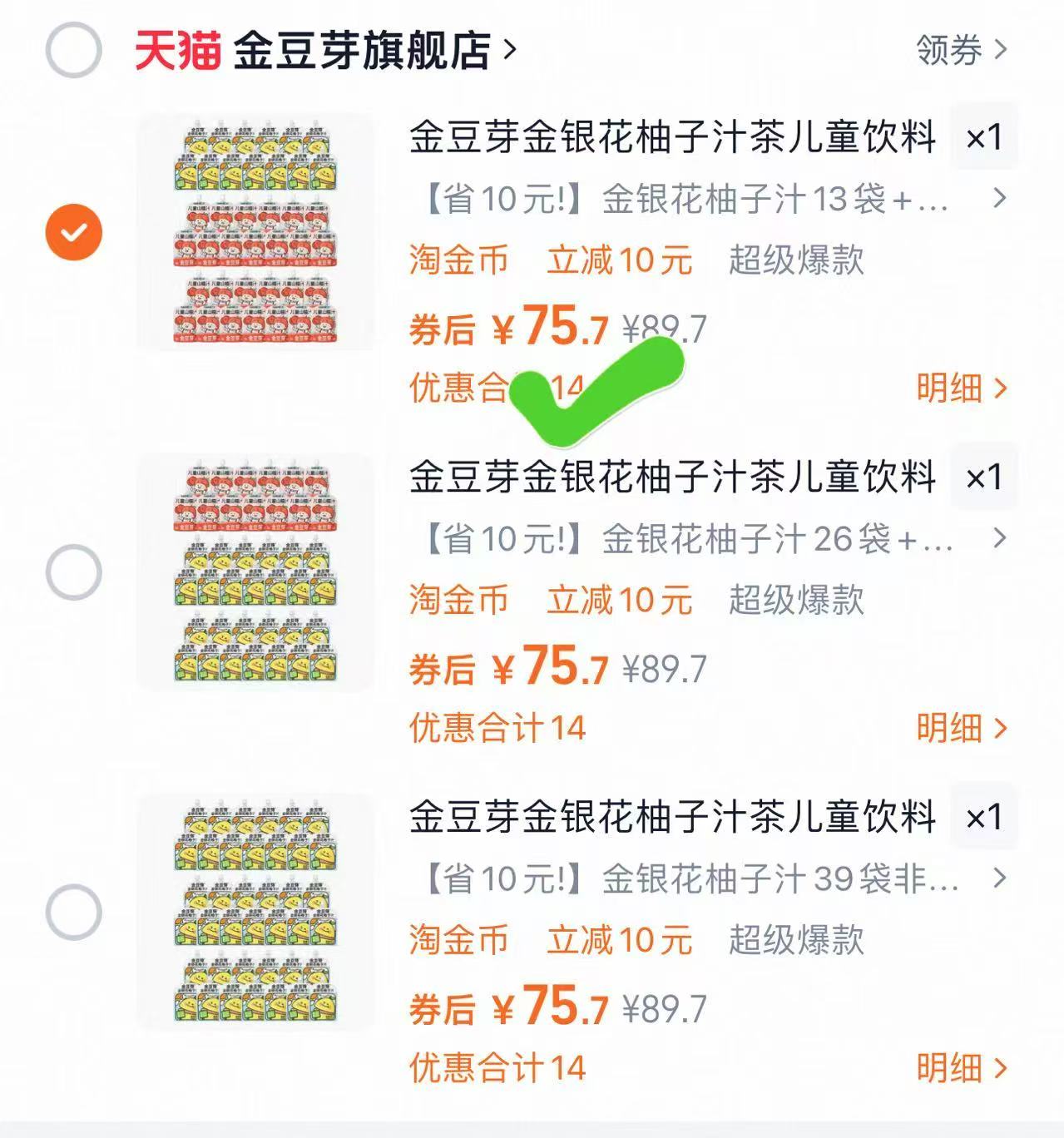The image size is (1064, 1138).
Task: Click the 淘金币 icon on the third product
Action: (458, 940)
